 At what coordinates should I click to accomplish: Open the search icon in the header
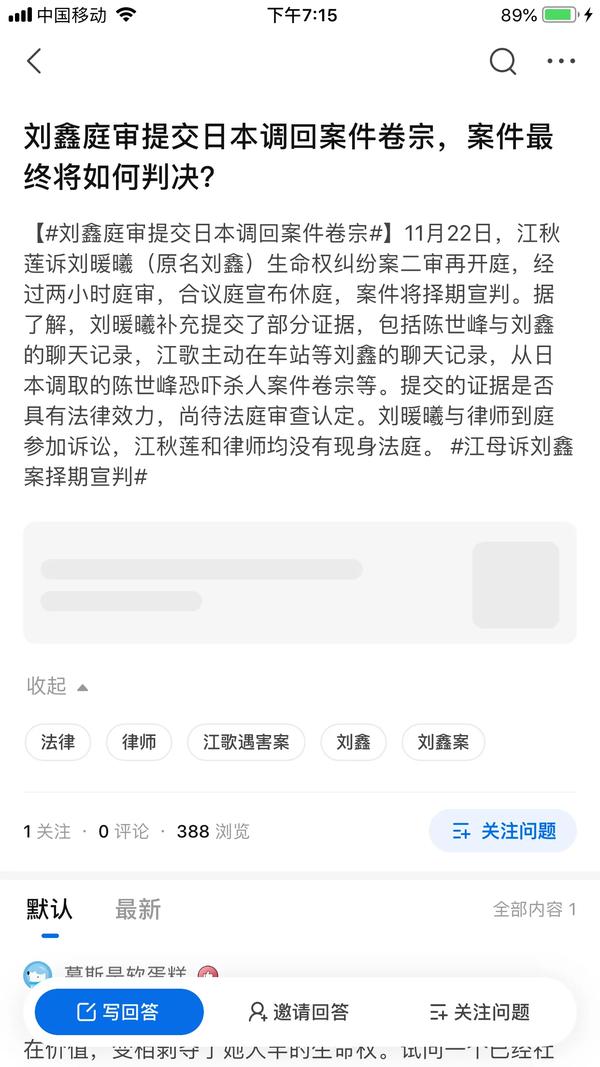502,61
